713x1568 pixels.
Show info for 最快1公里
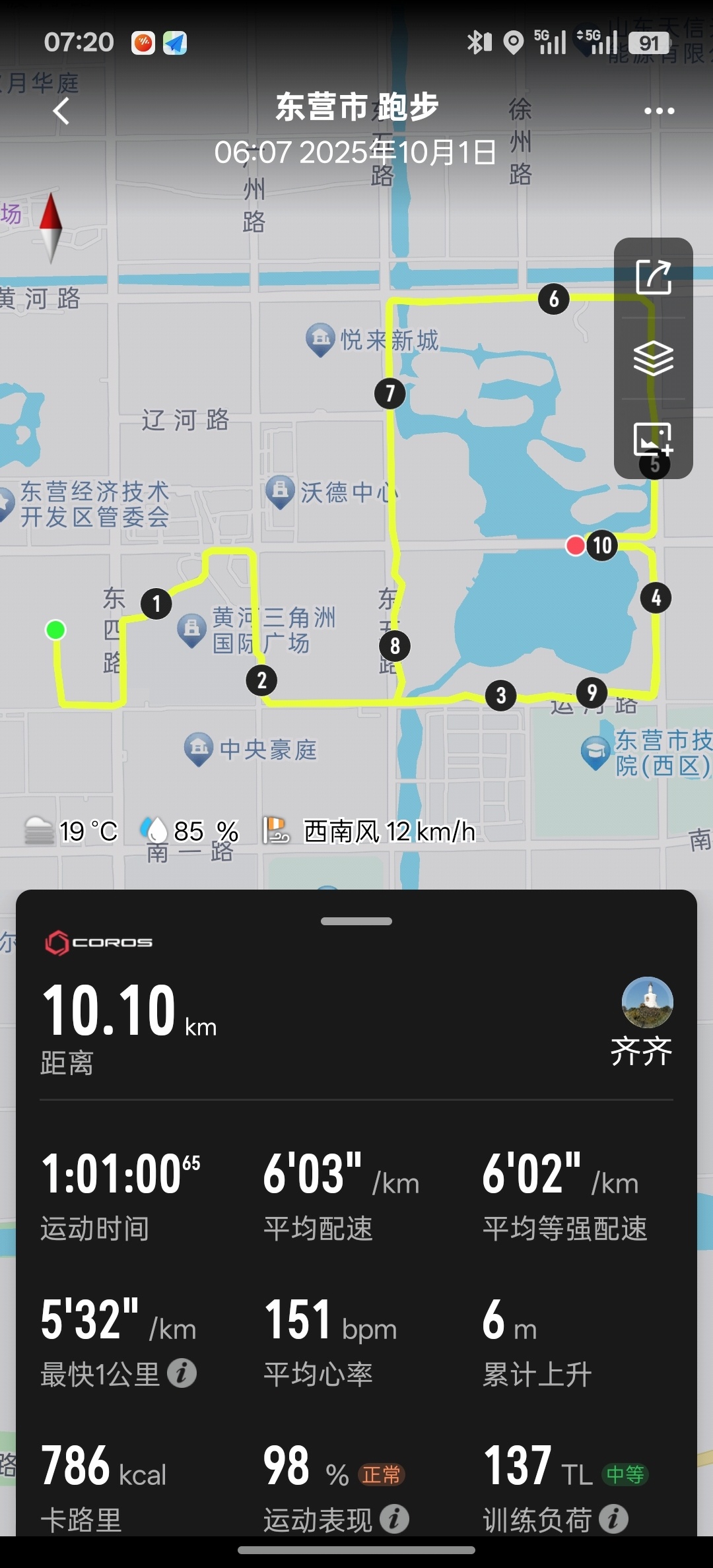[182, 1373]
